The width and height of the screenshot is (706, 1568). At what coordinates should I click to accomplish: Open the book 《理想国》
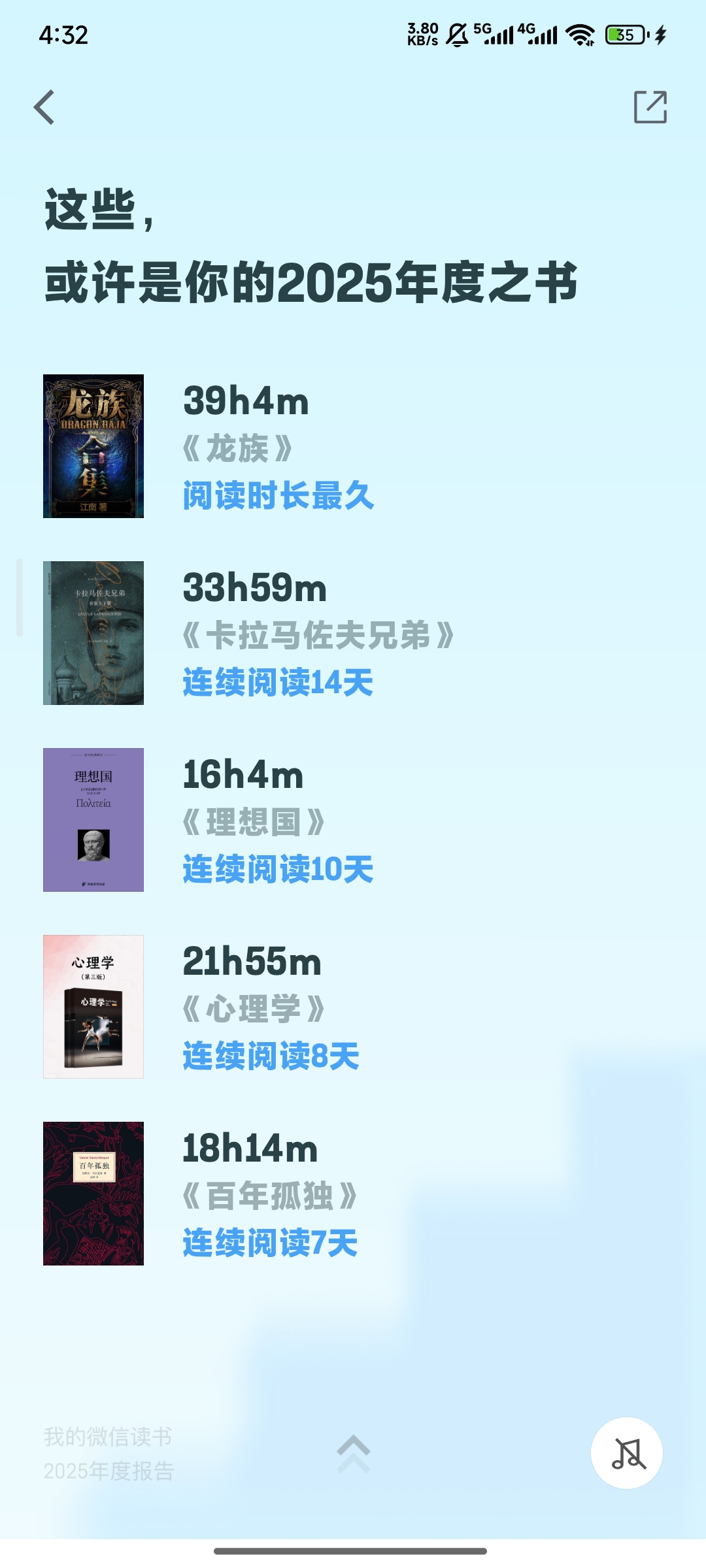coord(93,820)
